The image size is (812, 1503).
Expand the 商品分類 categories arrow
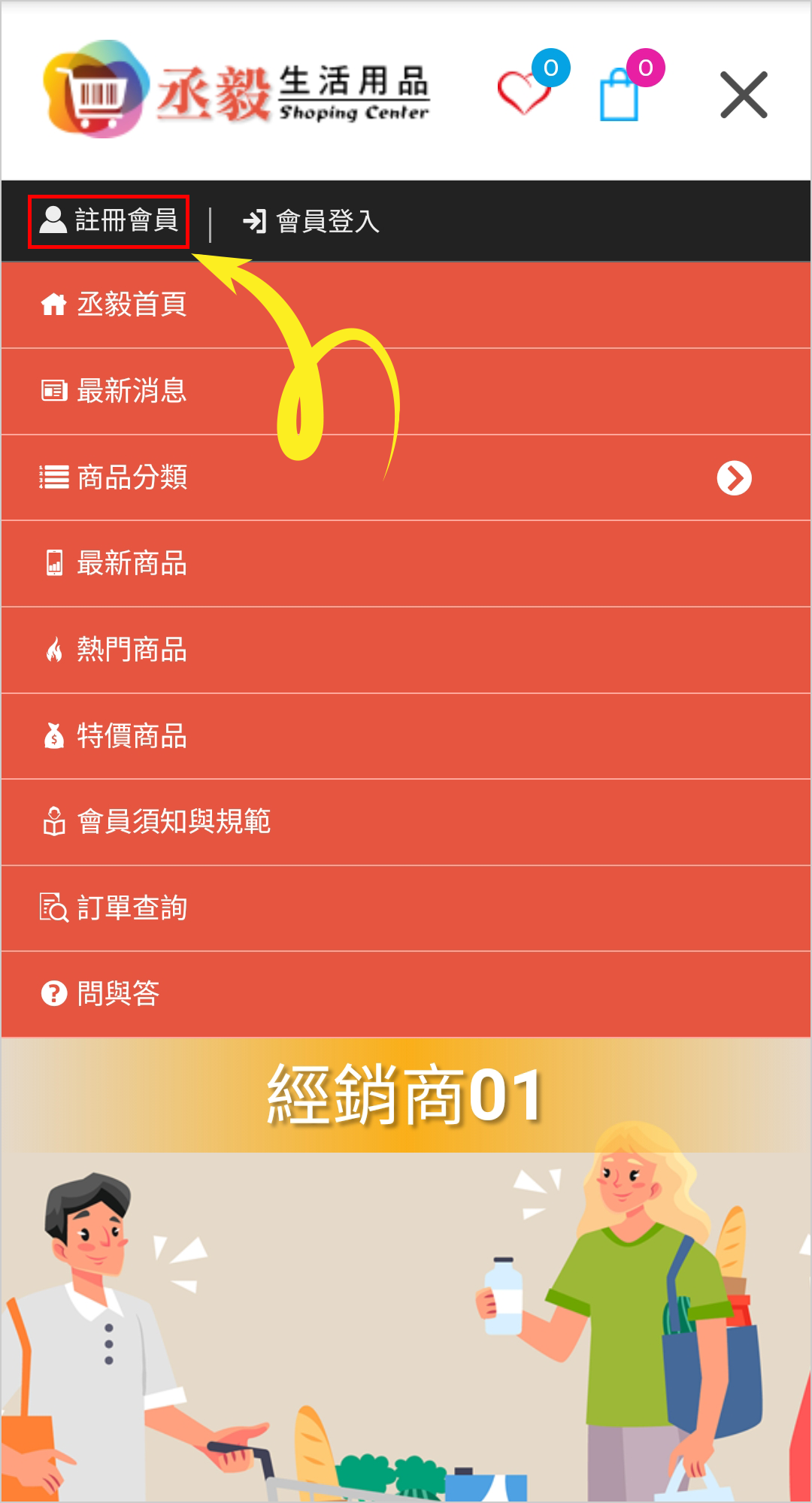point(734,478)
